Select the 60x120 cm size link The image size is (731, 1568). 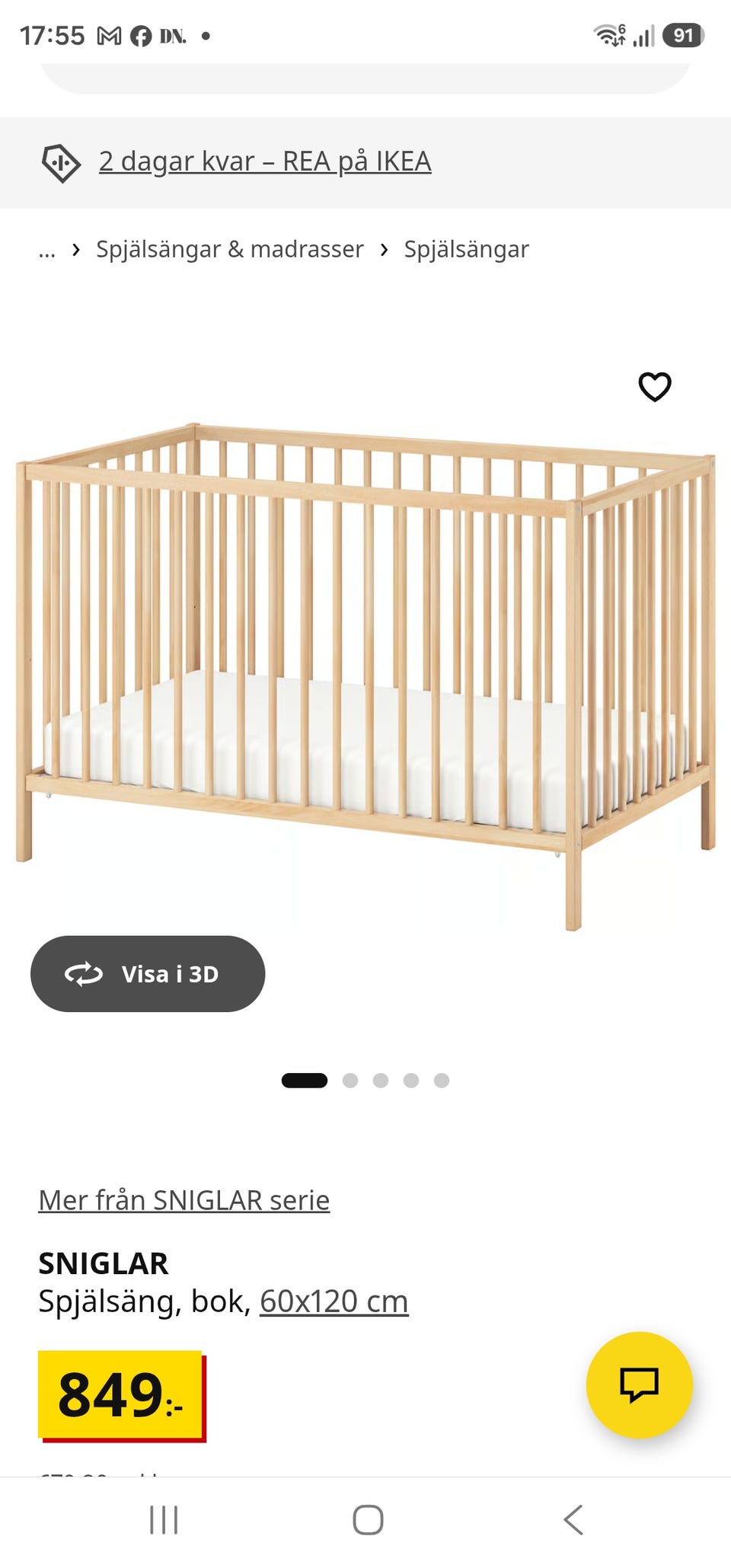click(334, 1301)
